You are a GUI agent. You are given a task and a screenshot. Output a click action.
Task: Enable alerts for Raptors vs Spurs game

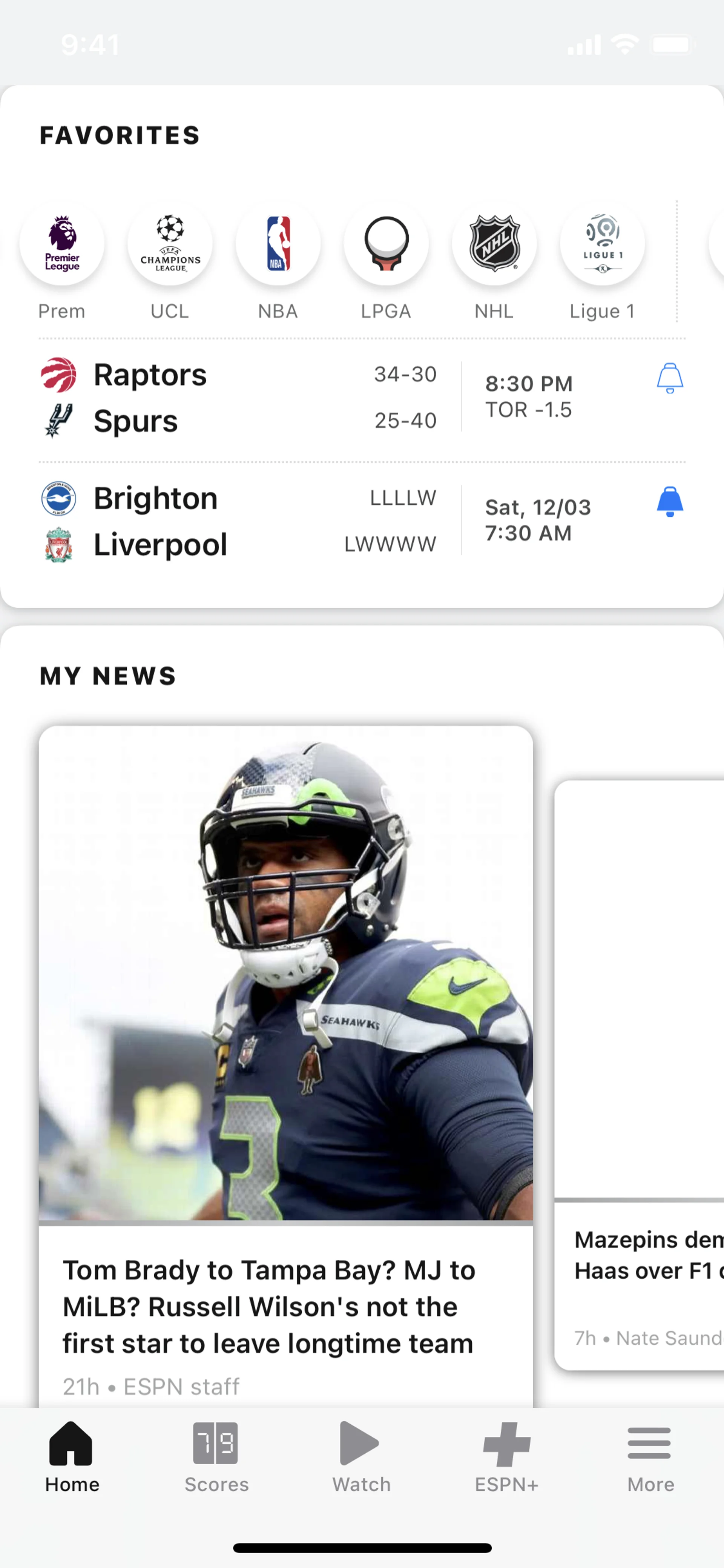(x=669, y=379)
